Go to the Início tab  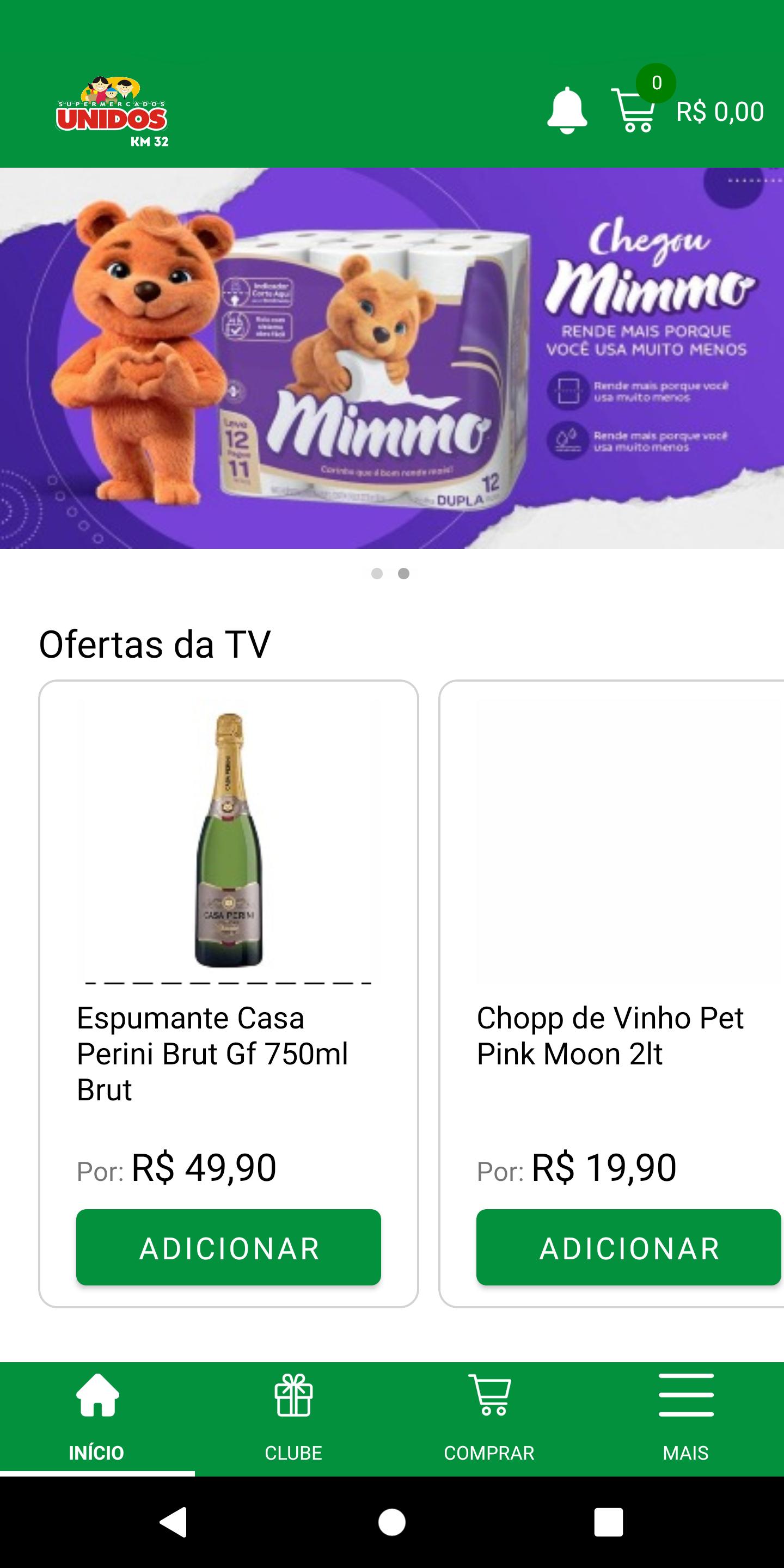[x=97, y=1418]
